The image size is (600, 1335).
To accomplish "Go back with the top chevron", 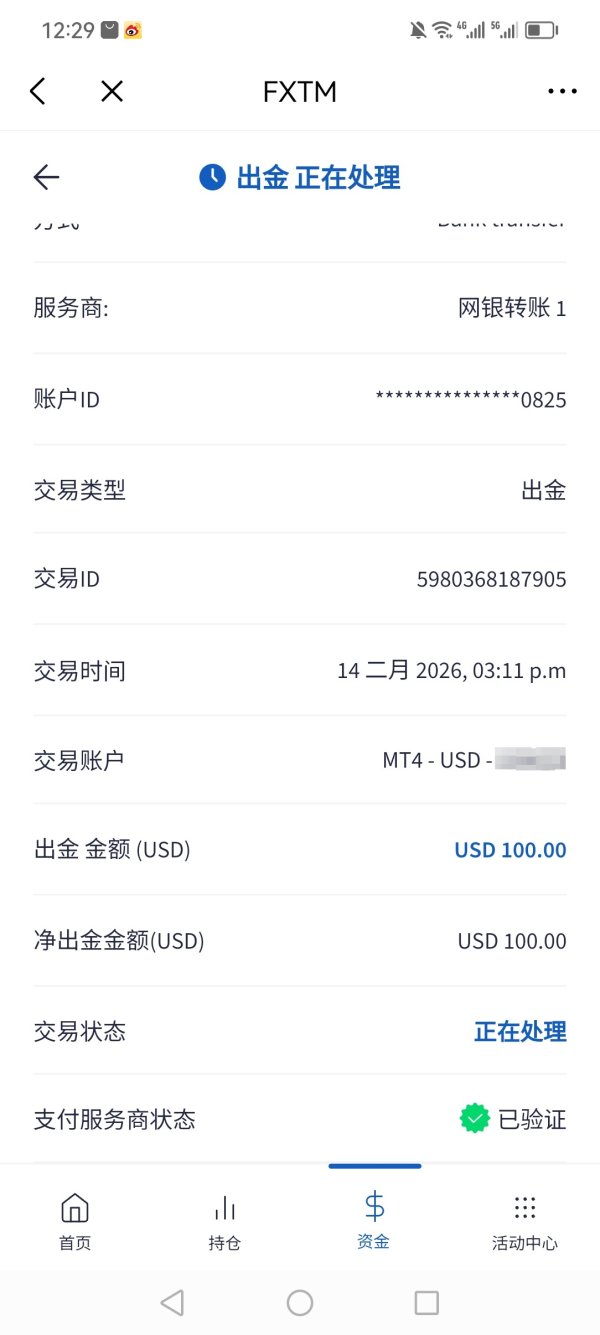I will pos(38,92).
